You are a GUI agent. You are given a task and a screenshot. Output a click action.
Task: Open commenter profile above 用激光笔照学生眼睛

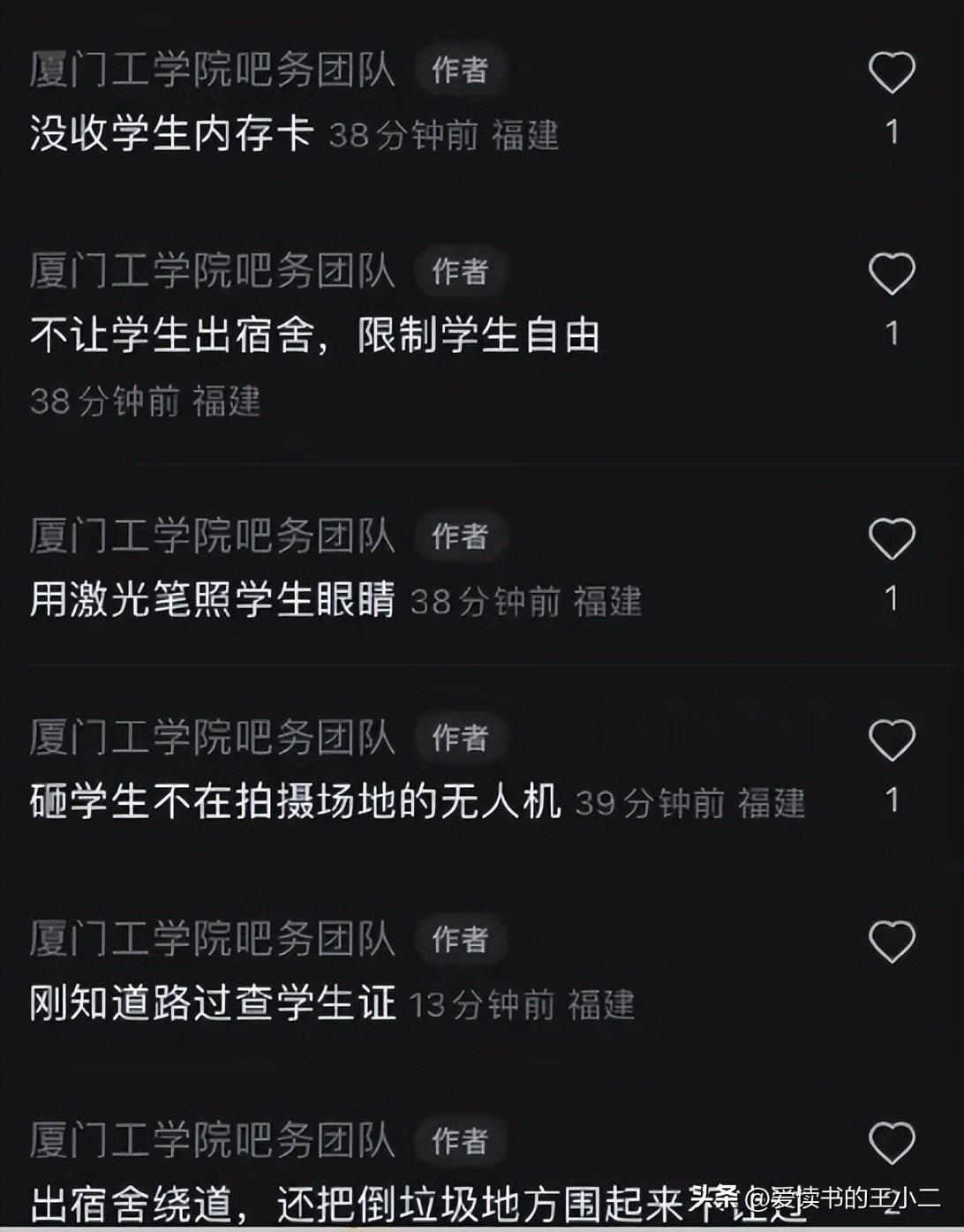212,536
